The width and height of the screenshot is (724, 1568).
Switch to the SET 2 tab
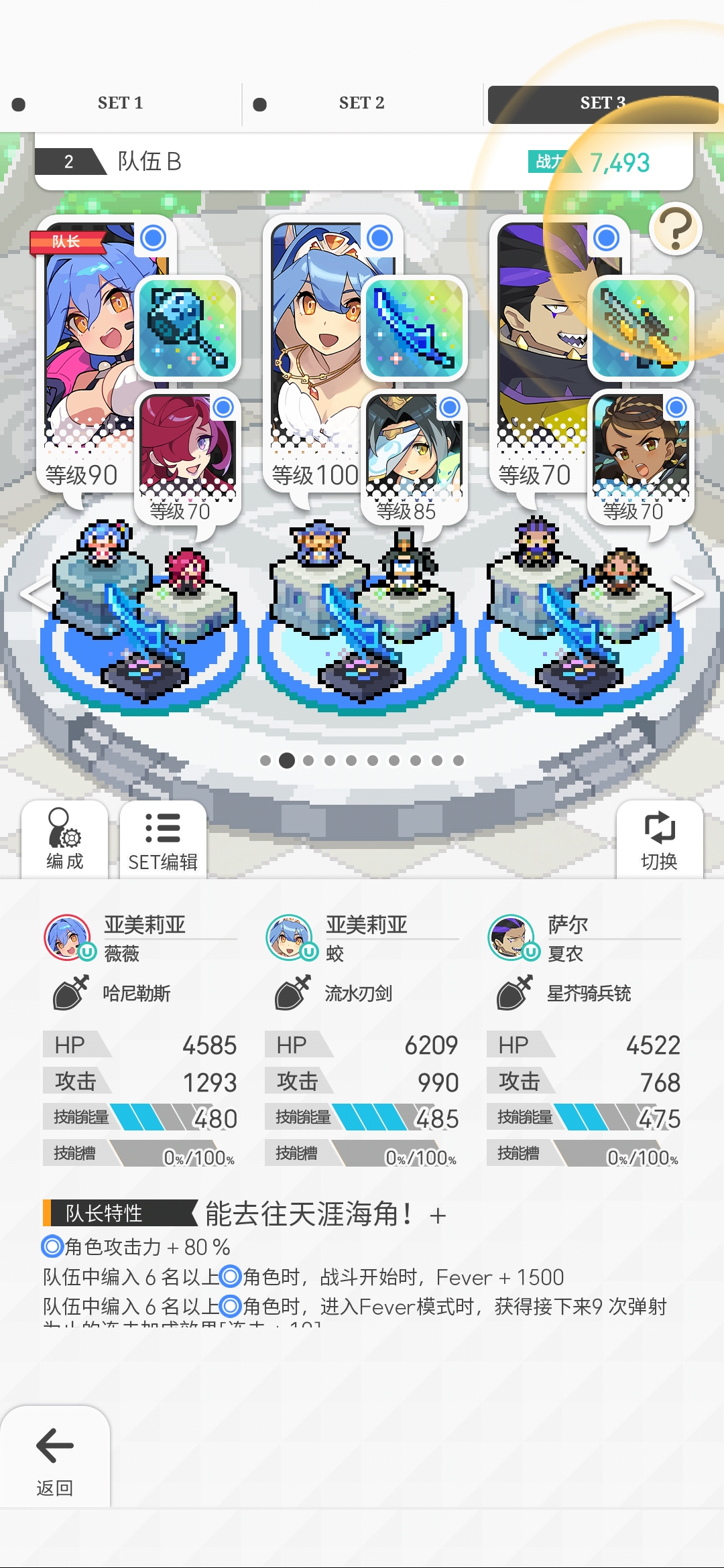(361, 103)
